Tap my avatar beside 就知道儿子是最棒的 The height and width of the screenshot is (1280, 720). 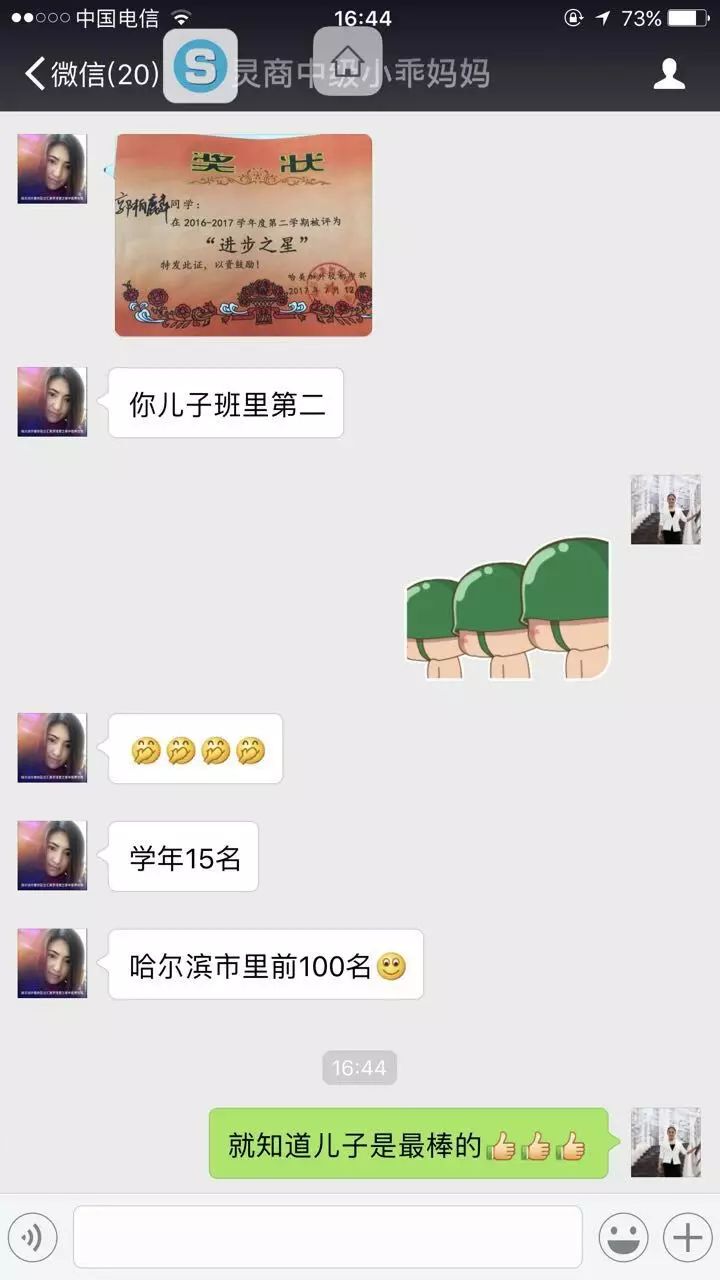[x=665, y=1142]
